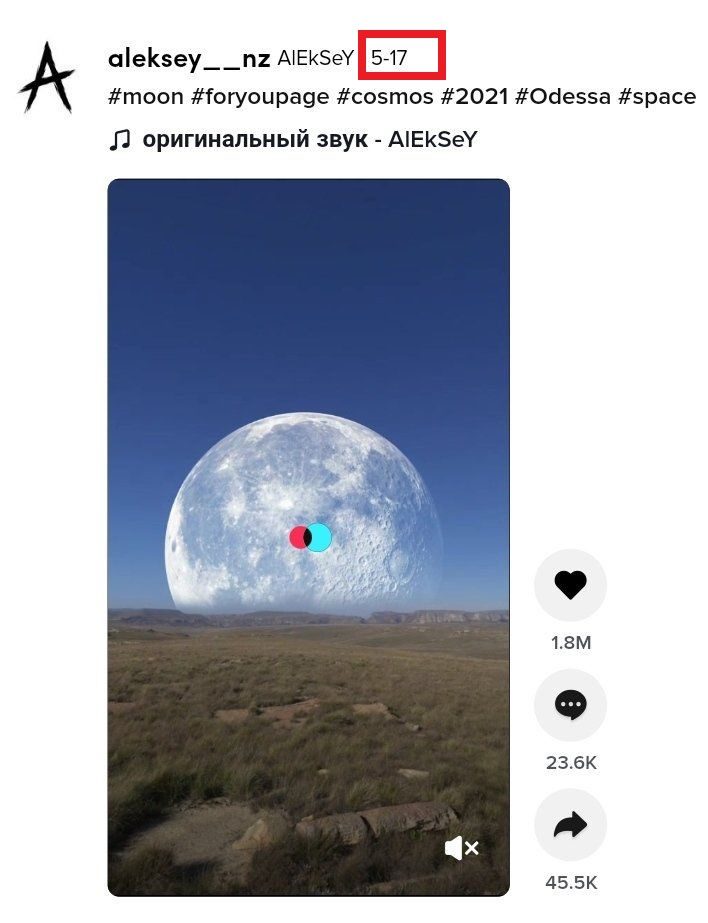Open the original sound by AlEkSeY
Screen dimensions: 708x923
coord(309,139)
